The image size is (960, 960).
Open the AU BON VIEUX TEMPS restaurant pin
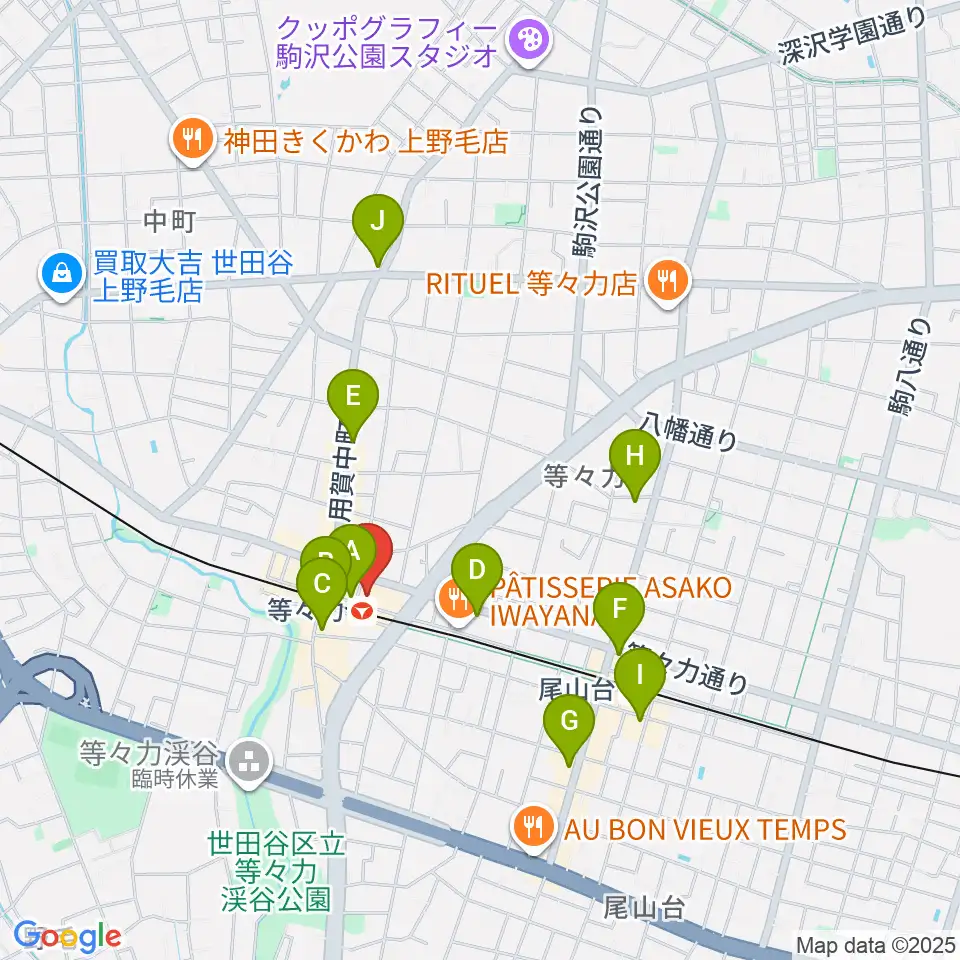(534, 829)
